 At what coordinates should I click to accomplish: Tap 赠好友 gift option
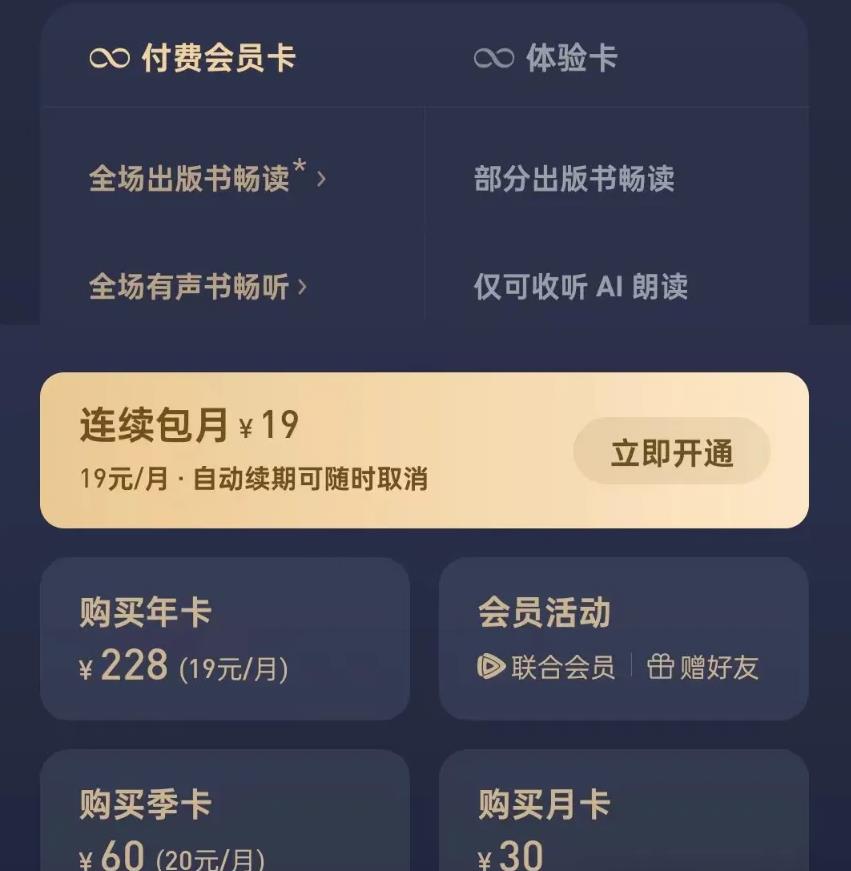703,667
